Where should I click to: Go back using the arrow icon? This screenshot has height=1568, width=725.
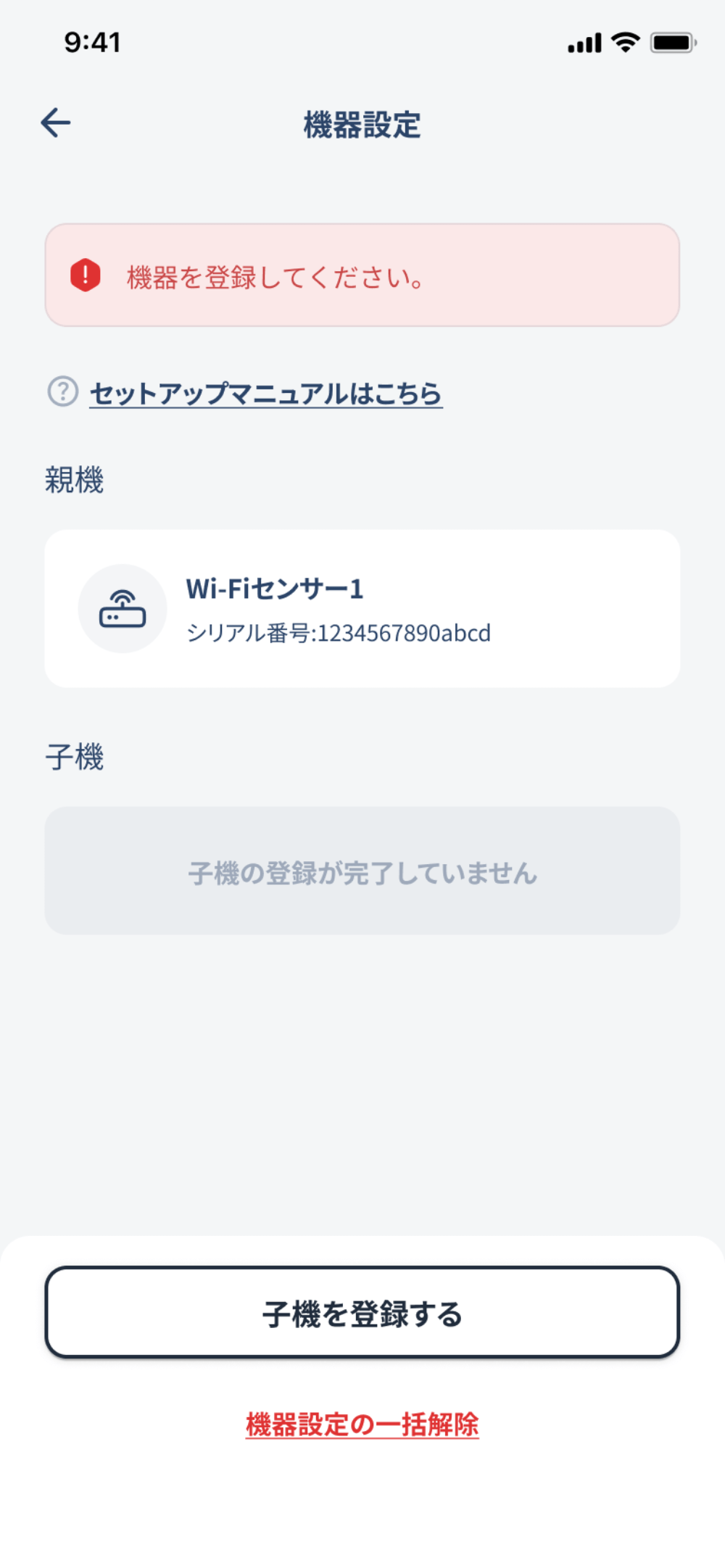[x=56, y=123]
